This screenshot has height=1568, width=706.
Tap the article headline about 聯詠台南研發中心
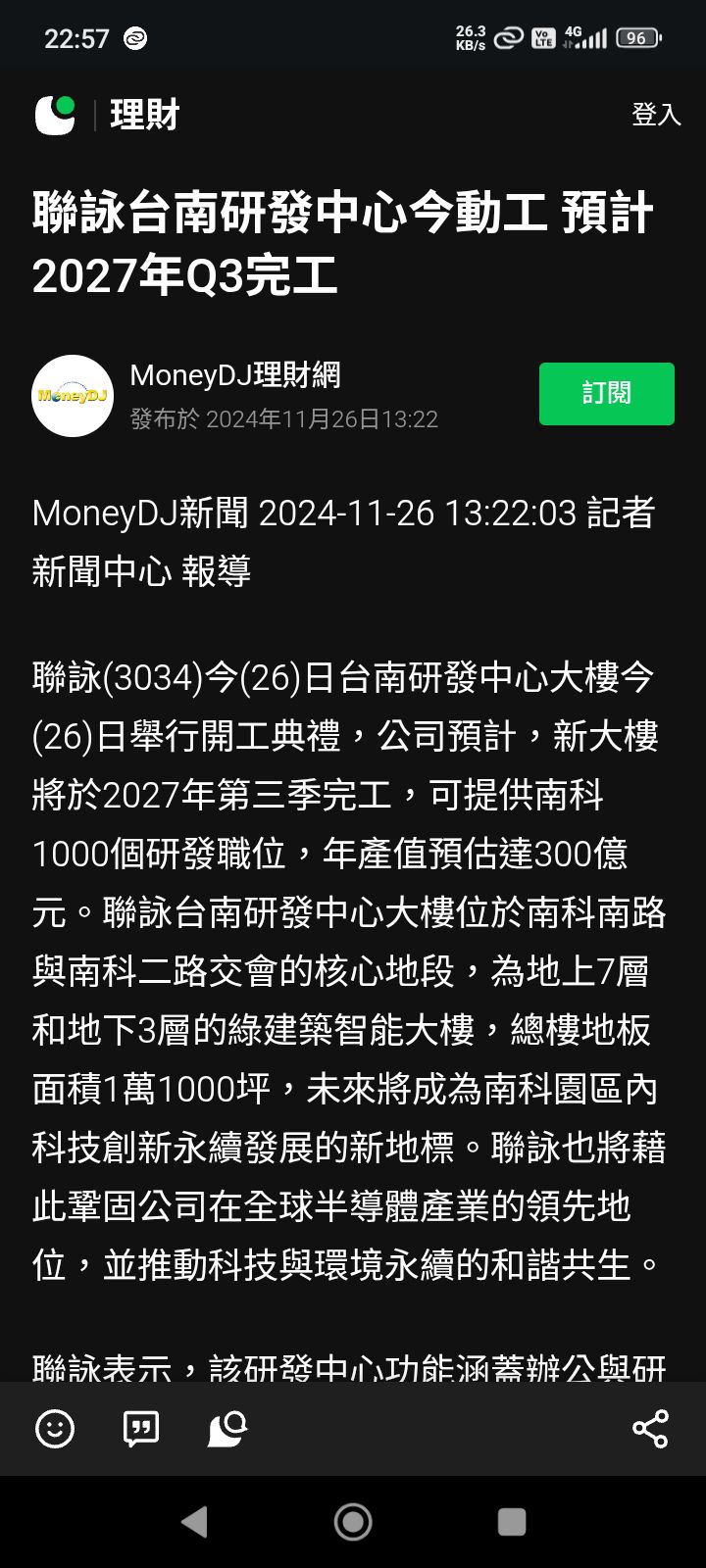click(343, 238)
